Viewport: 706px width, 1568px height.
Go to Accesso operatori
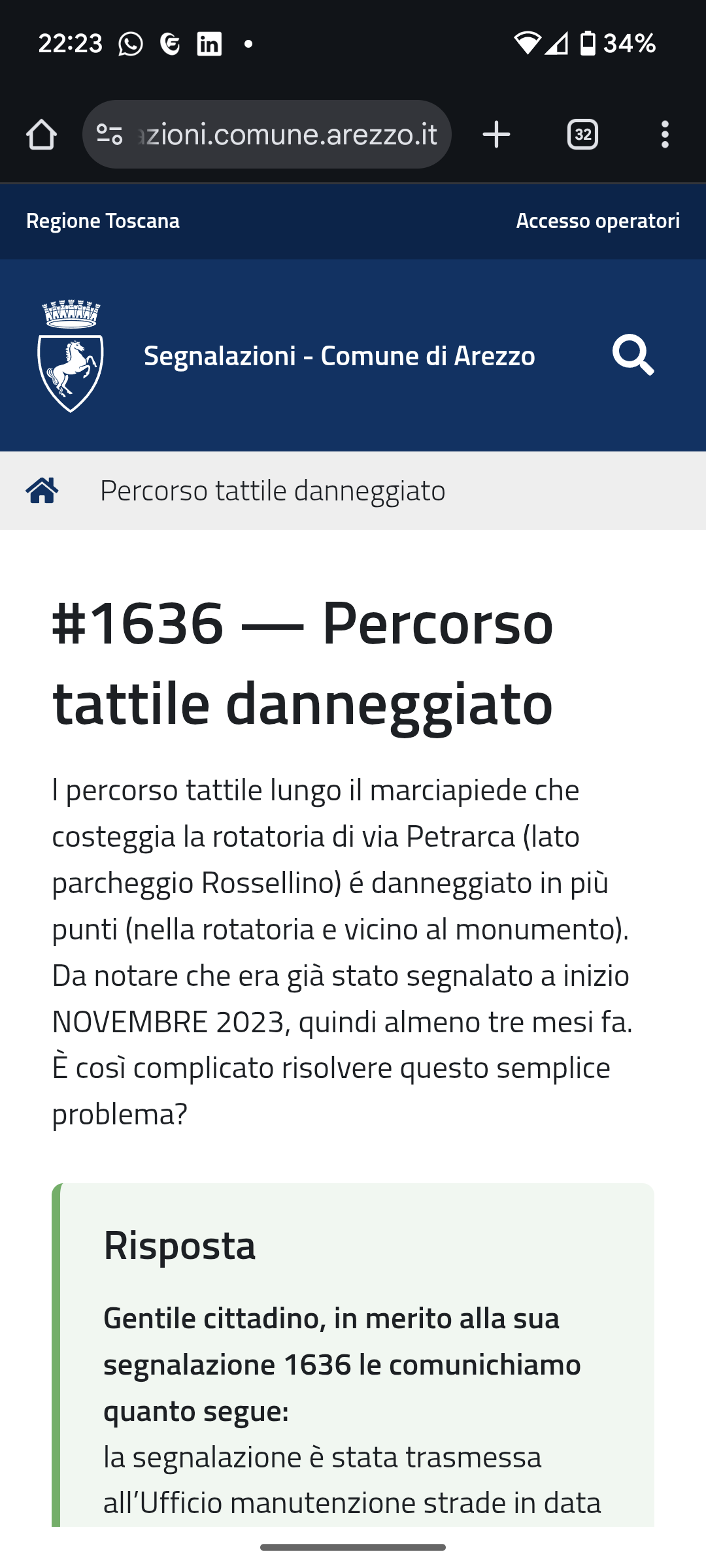pos(597,221)
